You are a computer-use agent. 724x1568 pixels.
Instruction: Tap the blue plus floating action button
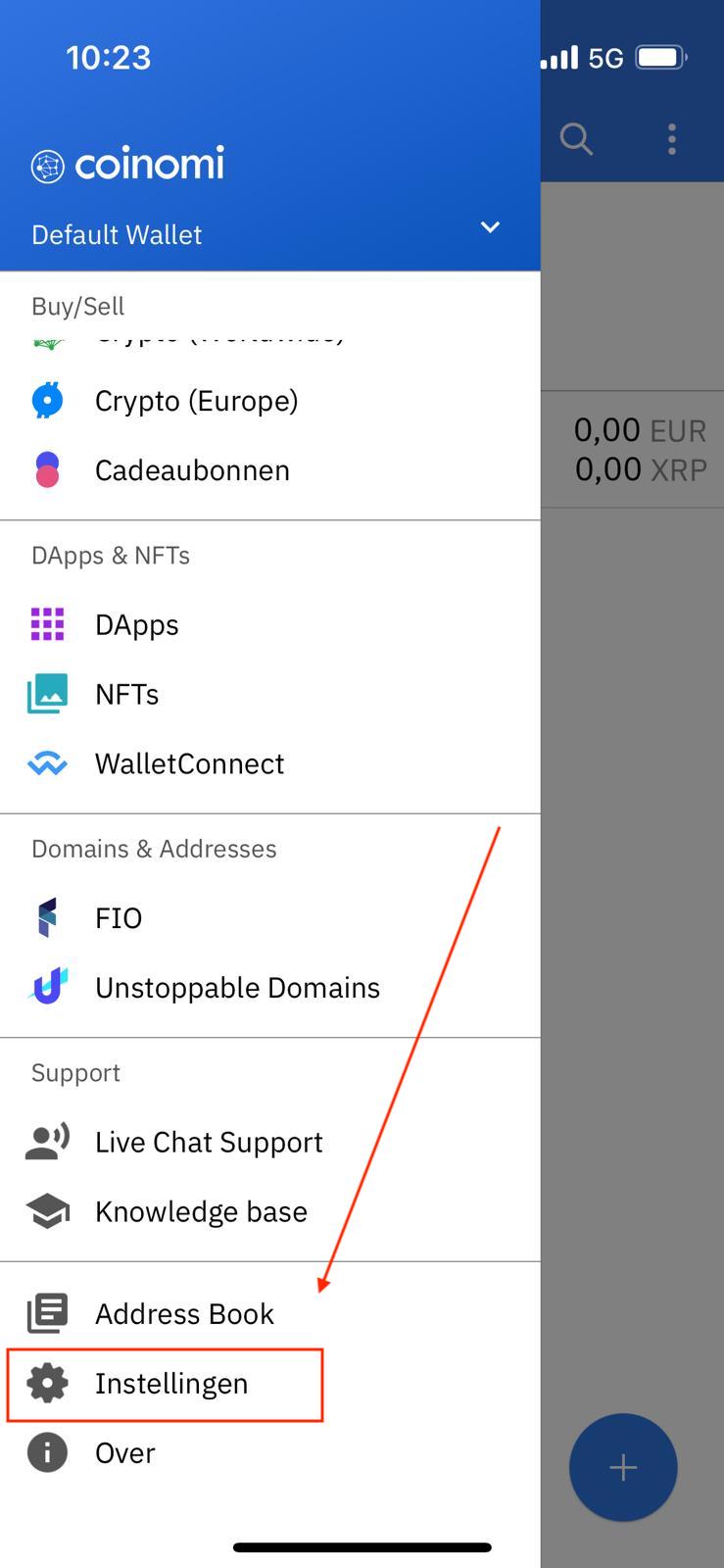[x=623, y=1467]
